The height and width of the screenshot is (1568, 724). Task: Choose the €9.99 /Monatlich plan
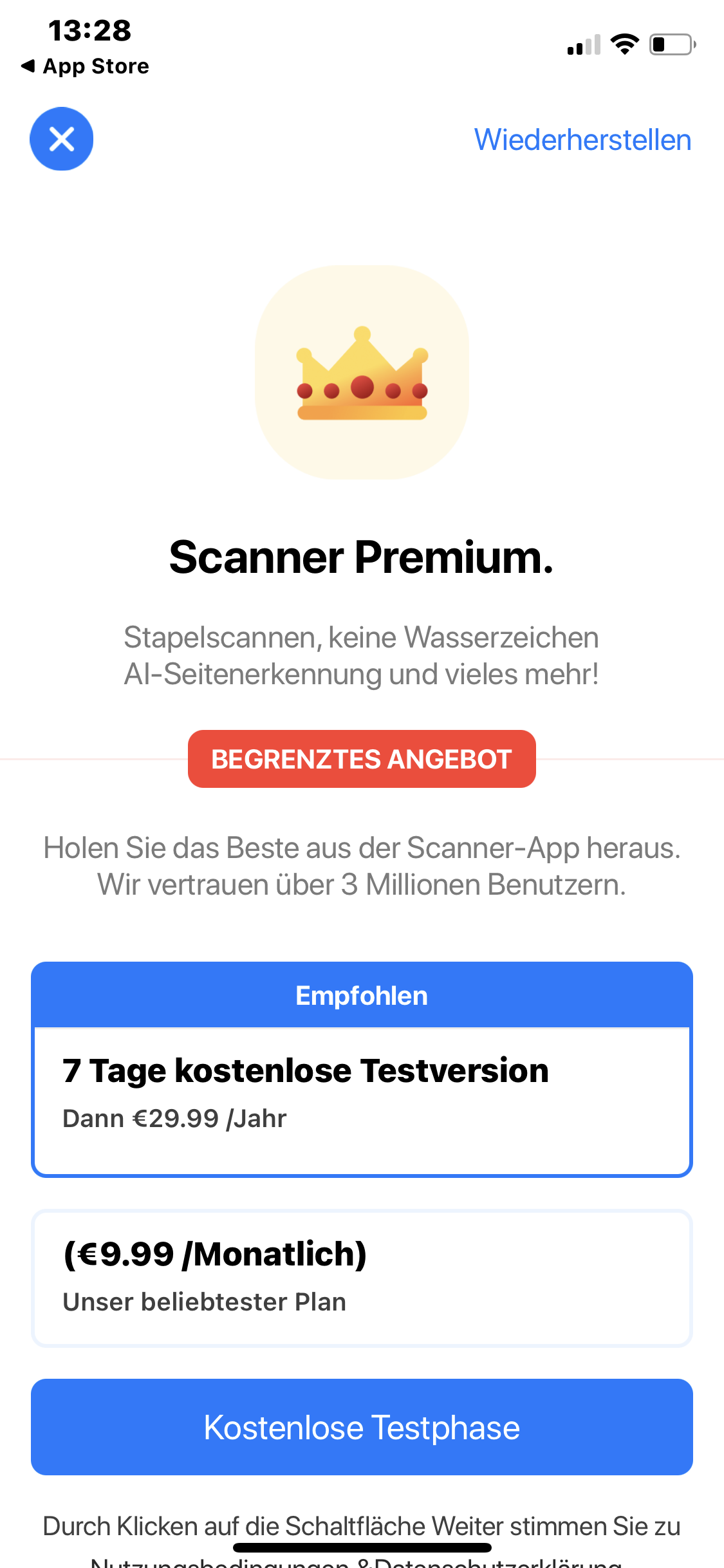tap(362, 1278)
